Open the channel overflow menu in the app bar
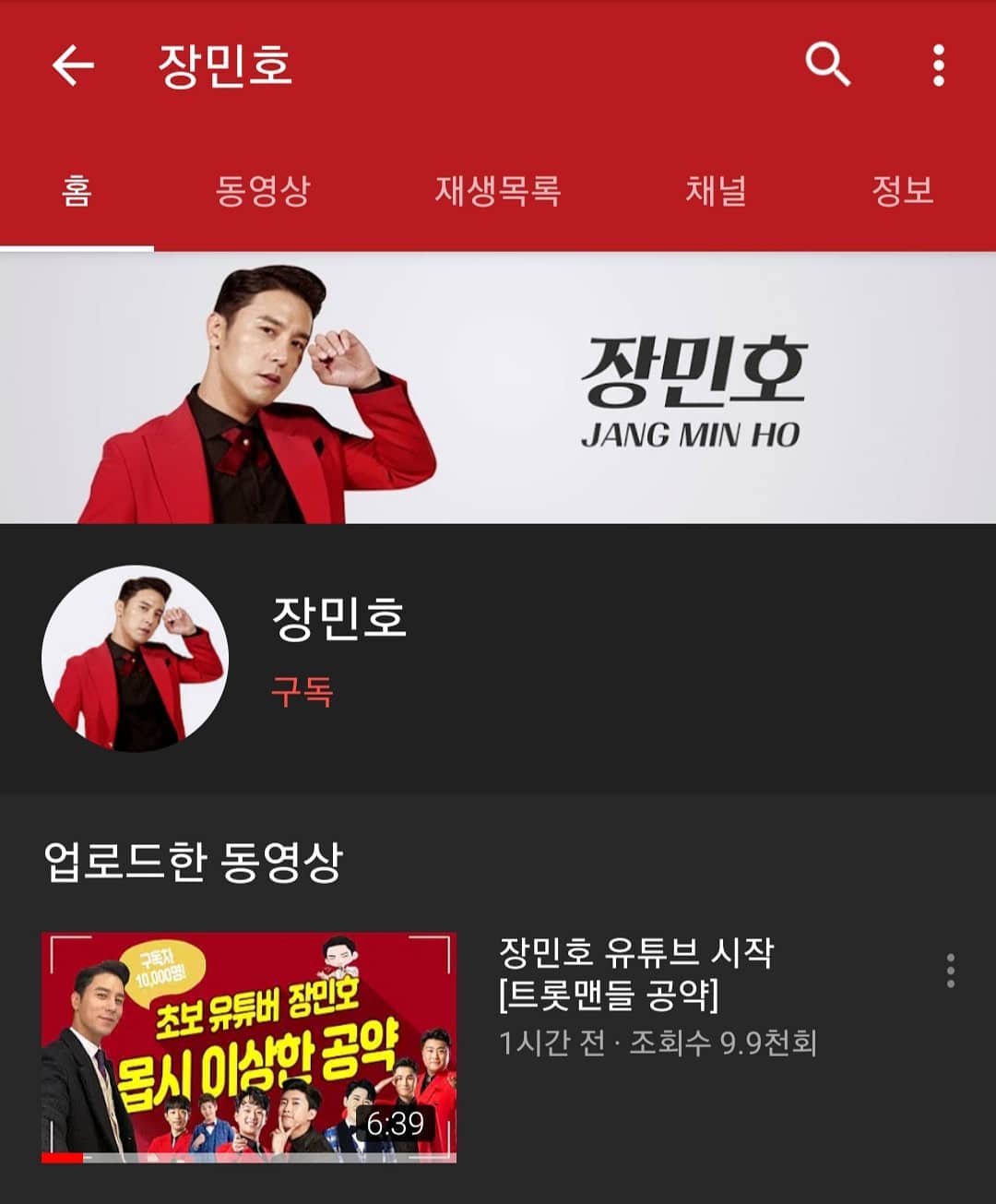 coord(938,66)
